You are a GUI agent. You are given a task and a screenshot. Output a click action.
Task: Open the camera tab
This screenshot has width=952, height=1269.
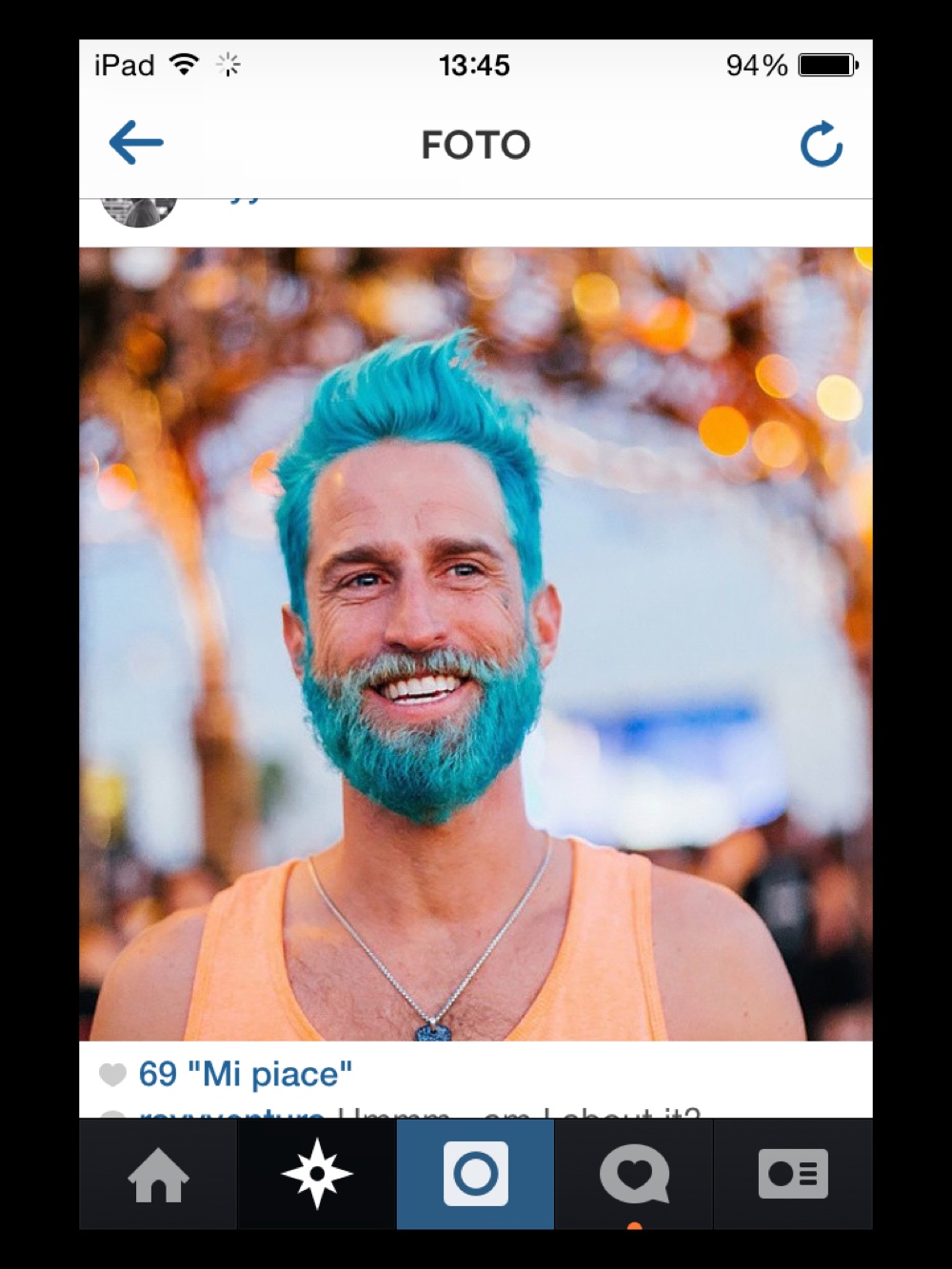[475, 1175]
